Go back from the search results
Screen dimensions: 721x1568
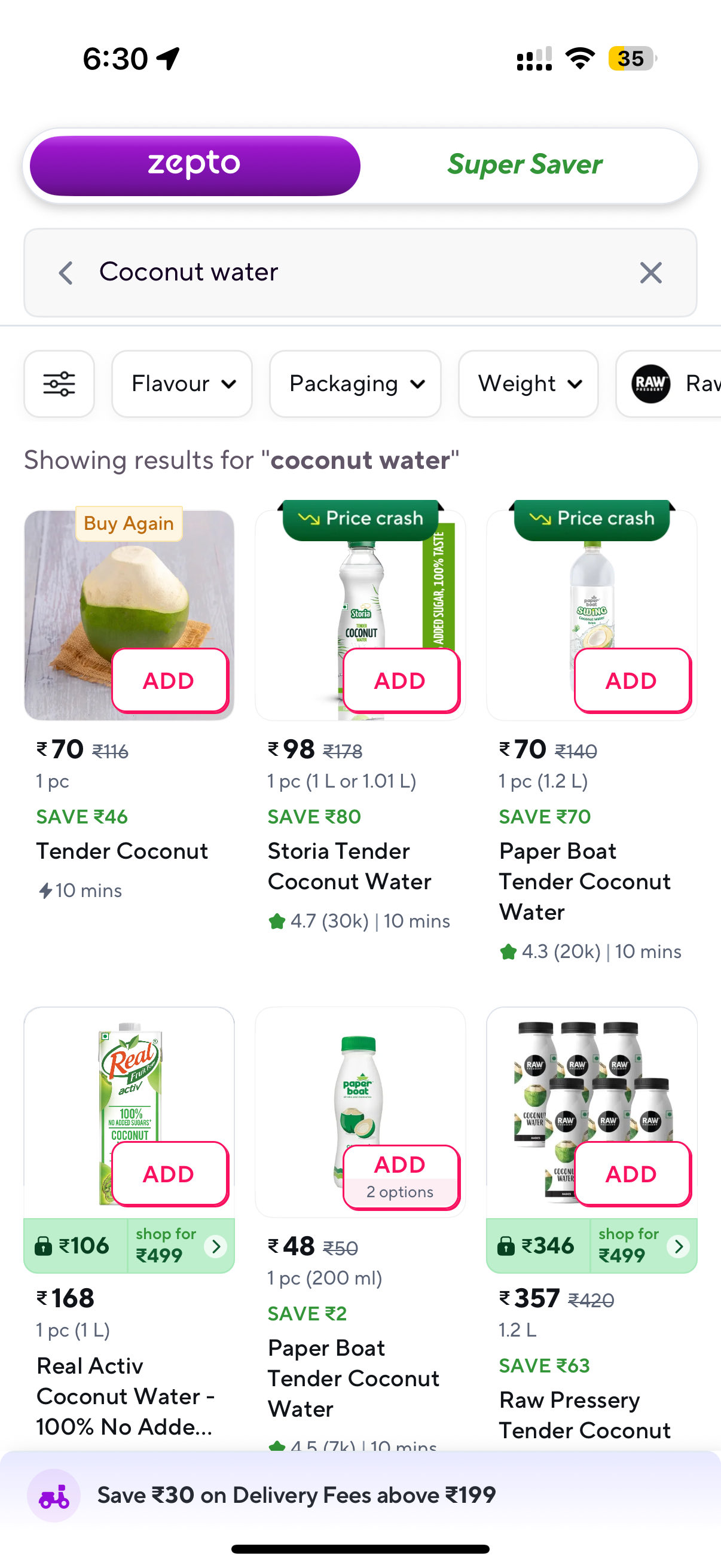click(x=66, y=273)
